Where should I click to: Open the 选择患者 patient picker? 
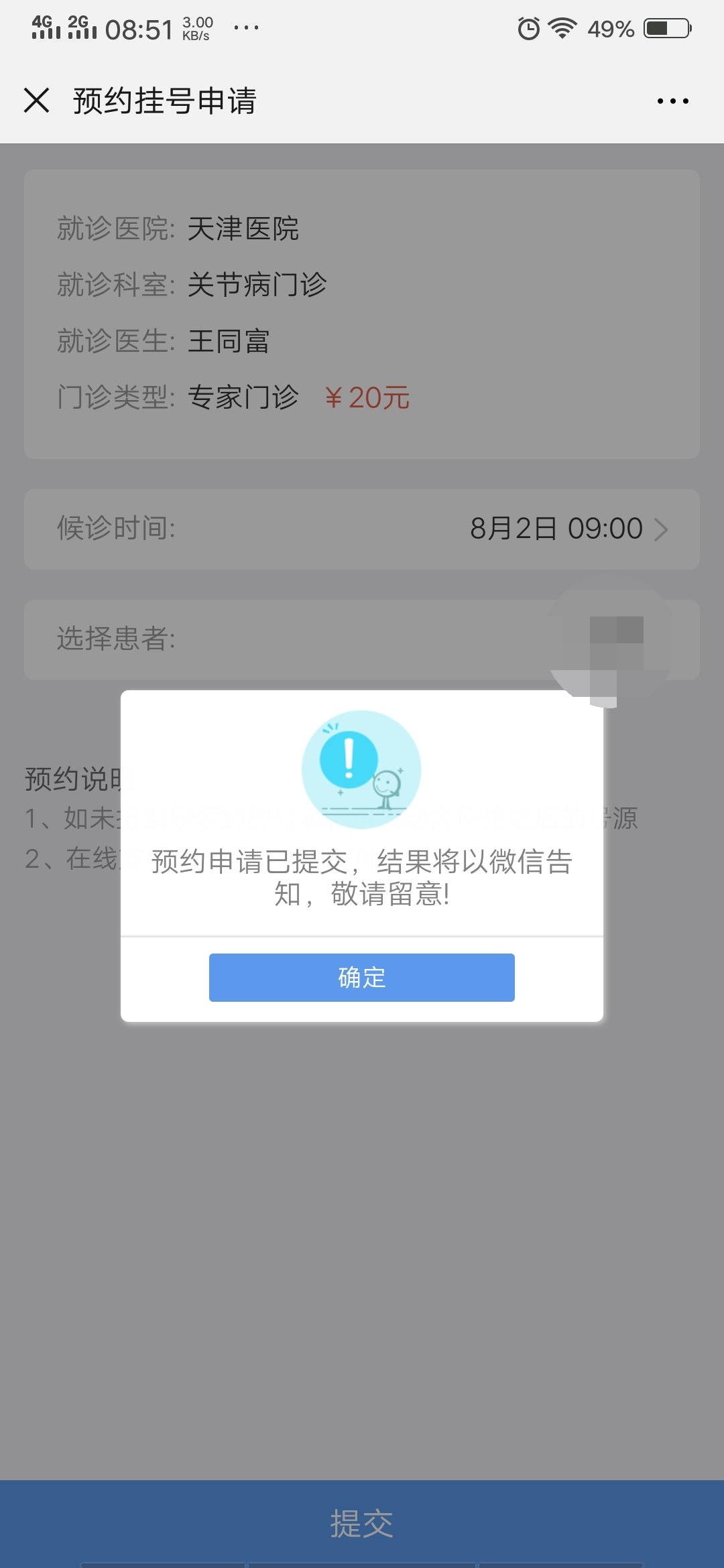pyautogui.click(x=362, y=640)
